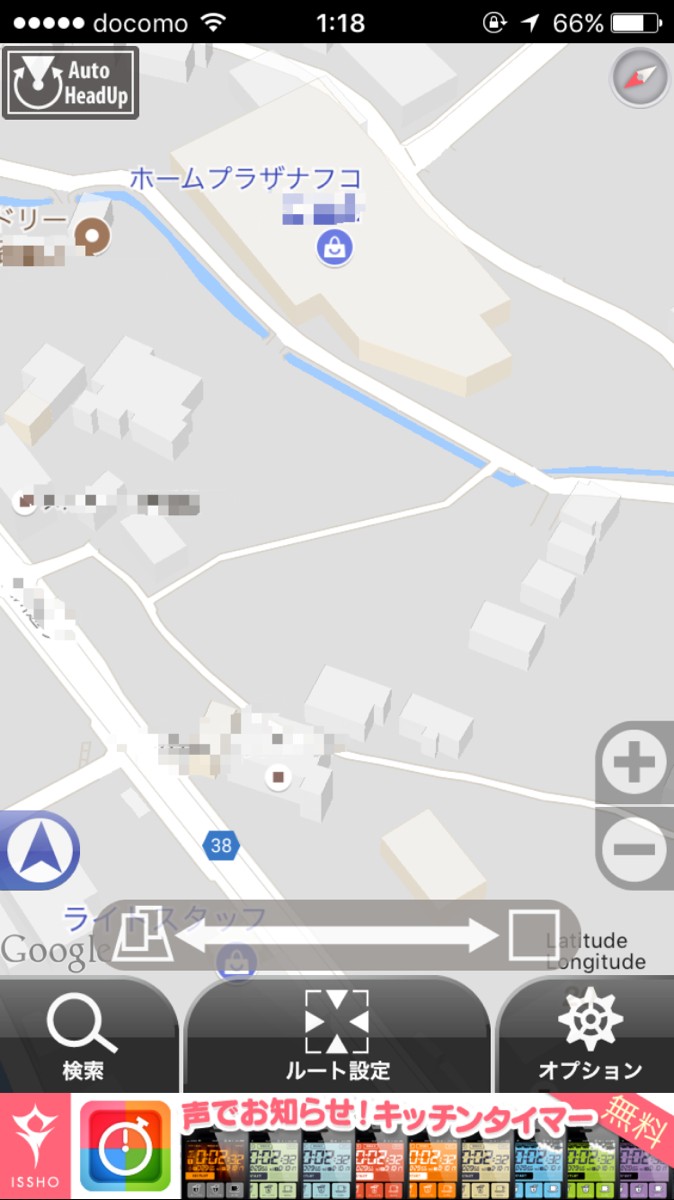674x1200 pixels.
Task: Open オプション options
Action: 590,1035
